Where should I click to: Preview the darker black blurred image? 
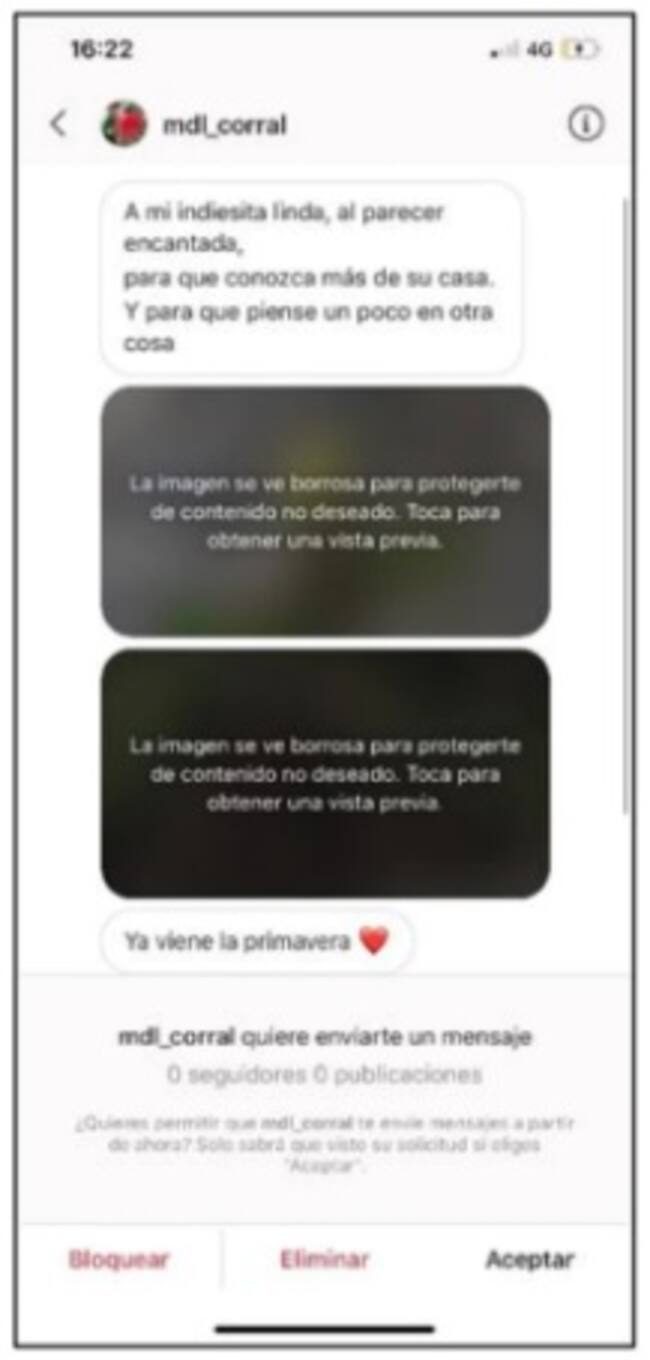[325, 773]
